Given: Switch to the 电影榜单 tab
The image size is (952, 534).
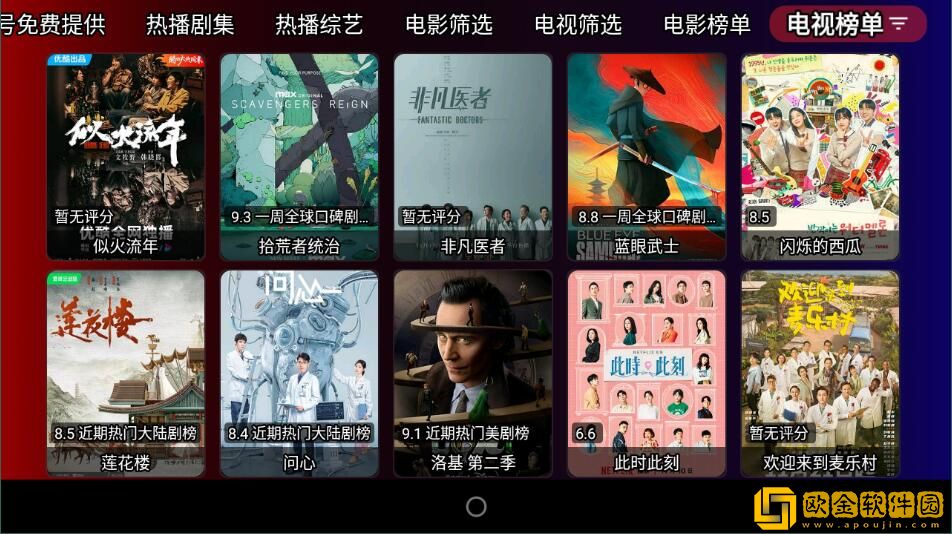Looking at the screenshot, I should pos(707,24).
